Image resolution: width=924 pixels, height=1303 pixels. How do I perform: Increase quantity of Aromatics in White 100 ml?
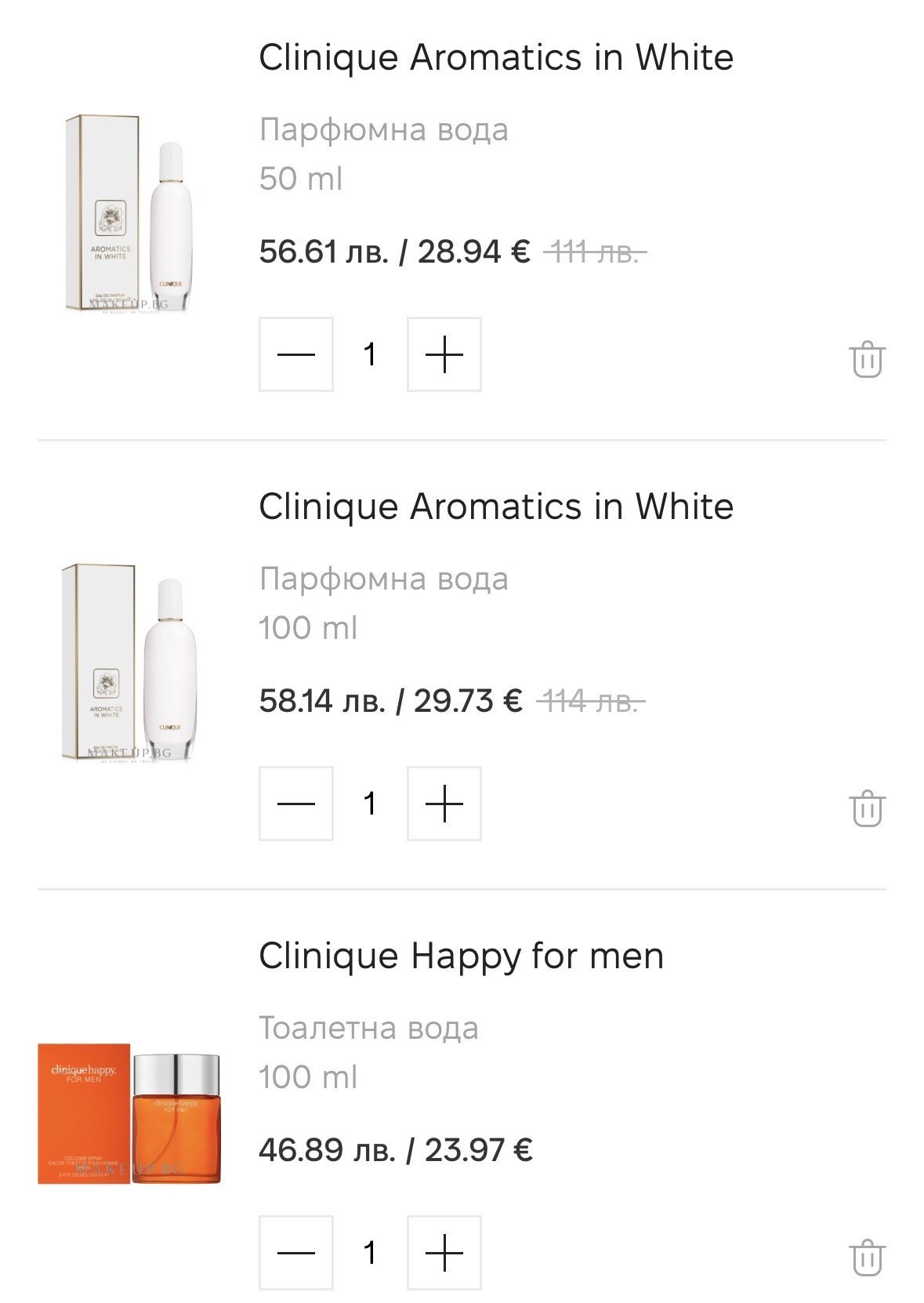(x=444, y=804)
